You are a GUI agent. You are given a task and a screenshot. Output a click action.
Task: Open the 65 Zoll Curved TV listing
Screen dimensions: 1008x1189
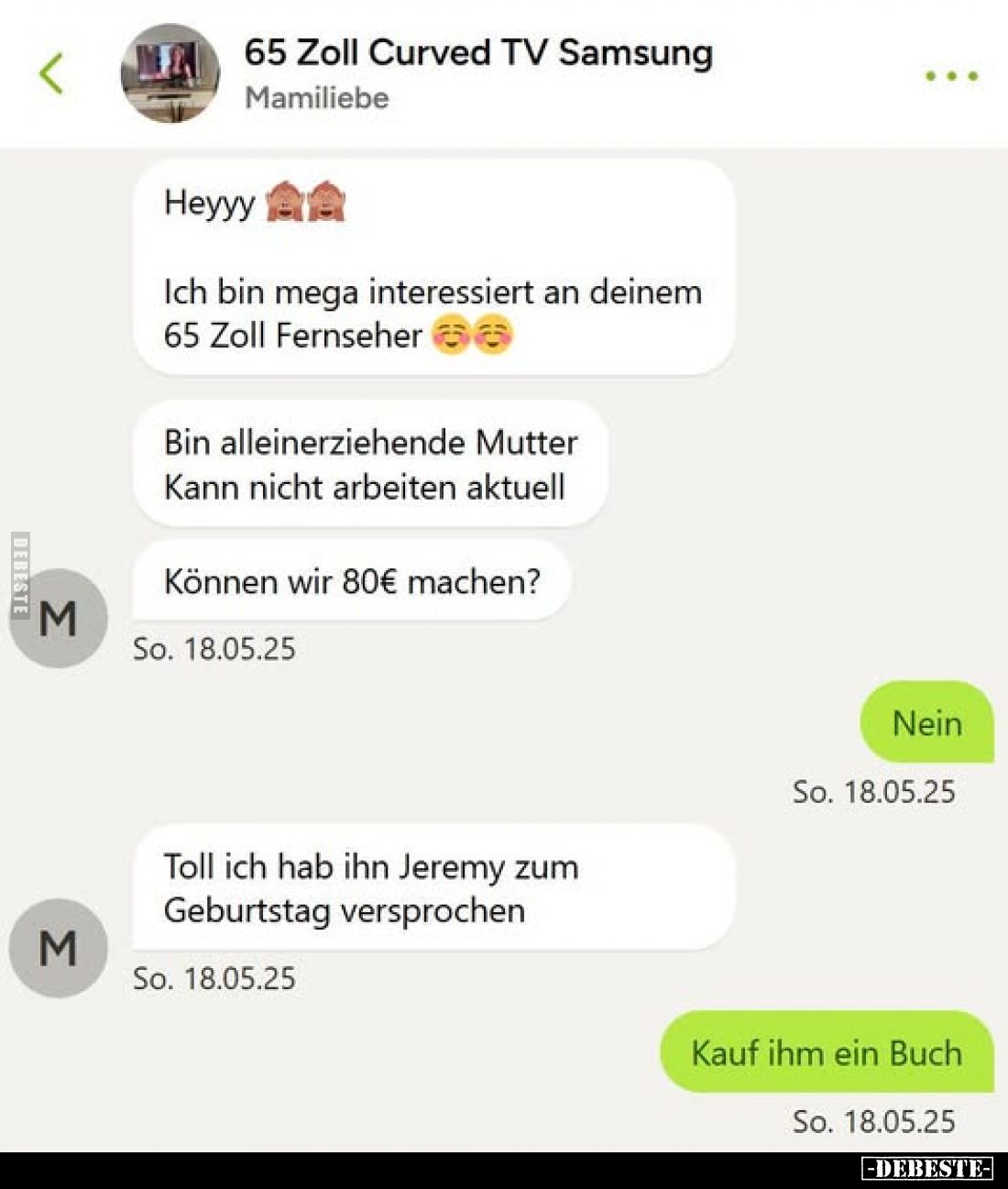(477, 52)
